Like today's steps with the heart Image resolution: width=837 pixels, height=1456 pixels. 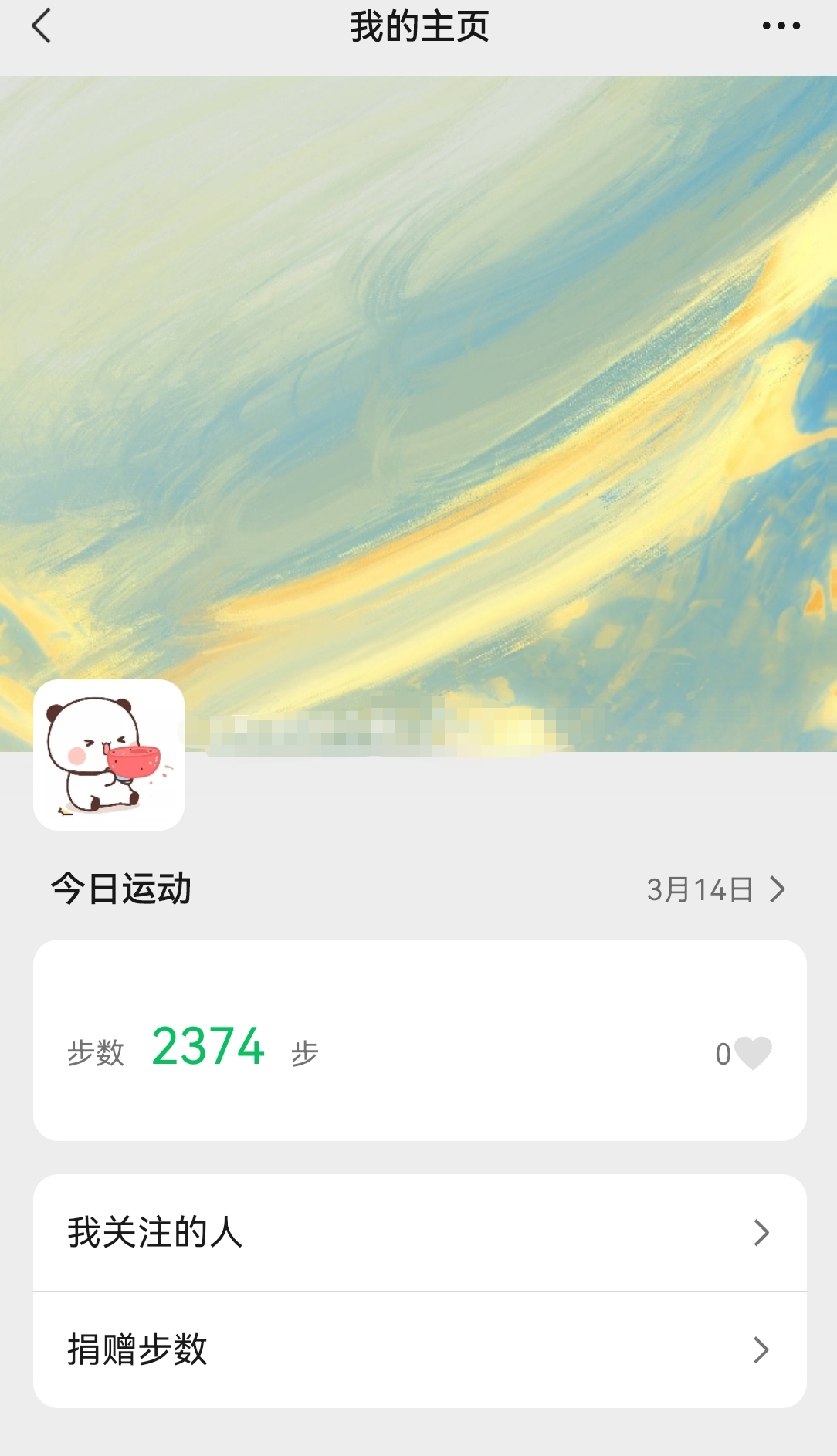tap(752, 1053)
